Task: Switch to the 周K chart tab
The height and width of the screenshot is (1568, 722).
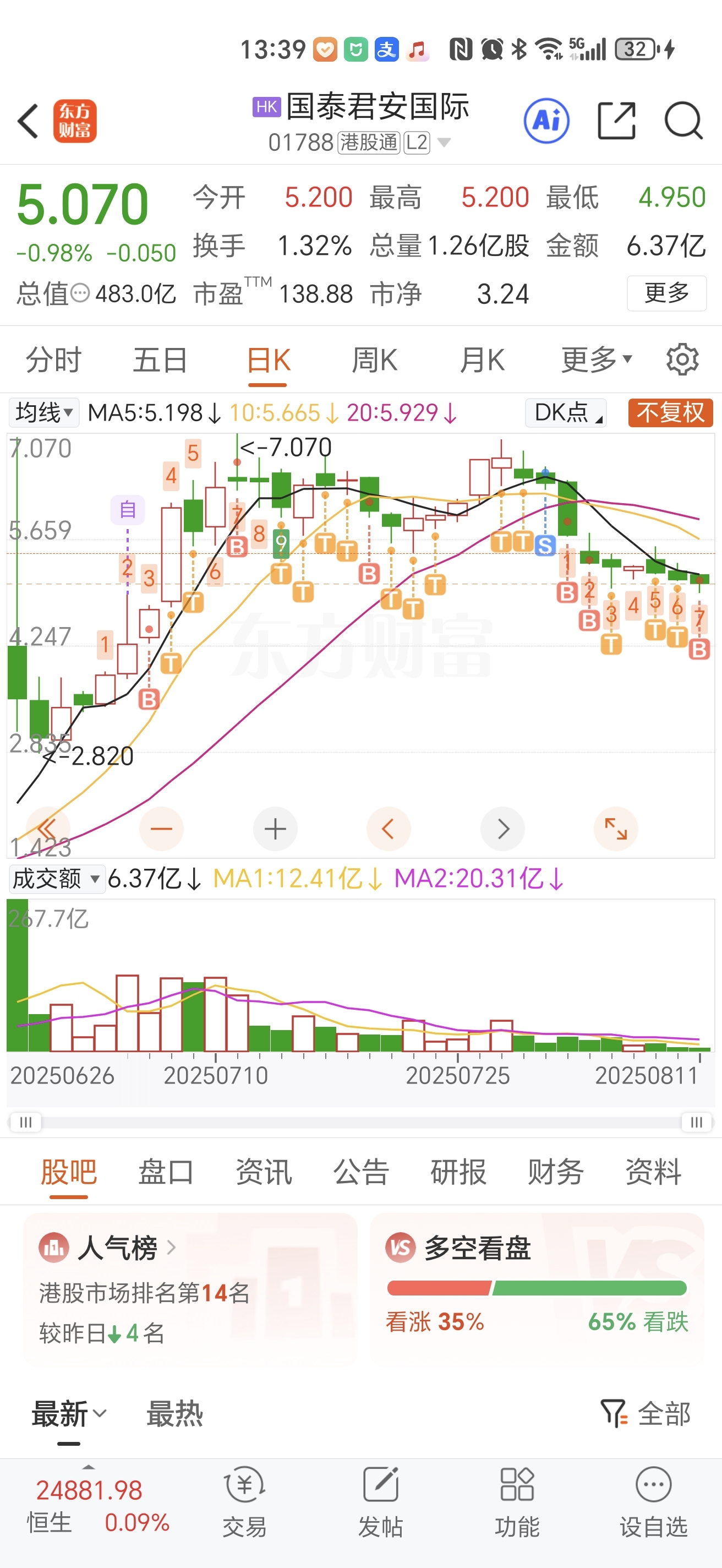Action: point(374,360)
